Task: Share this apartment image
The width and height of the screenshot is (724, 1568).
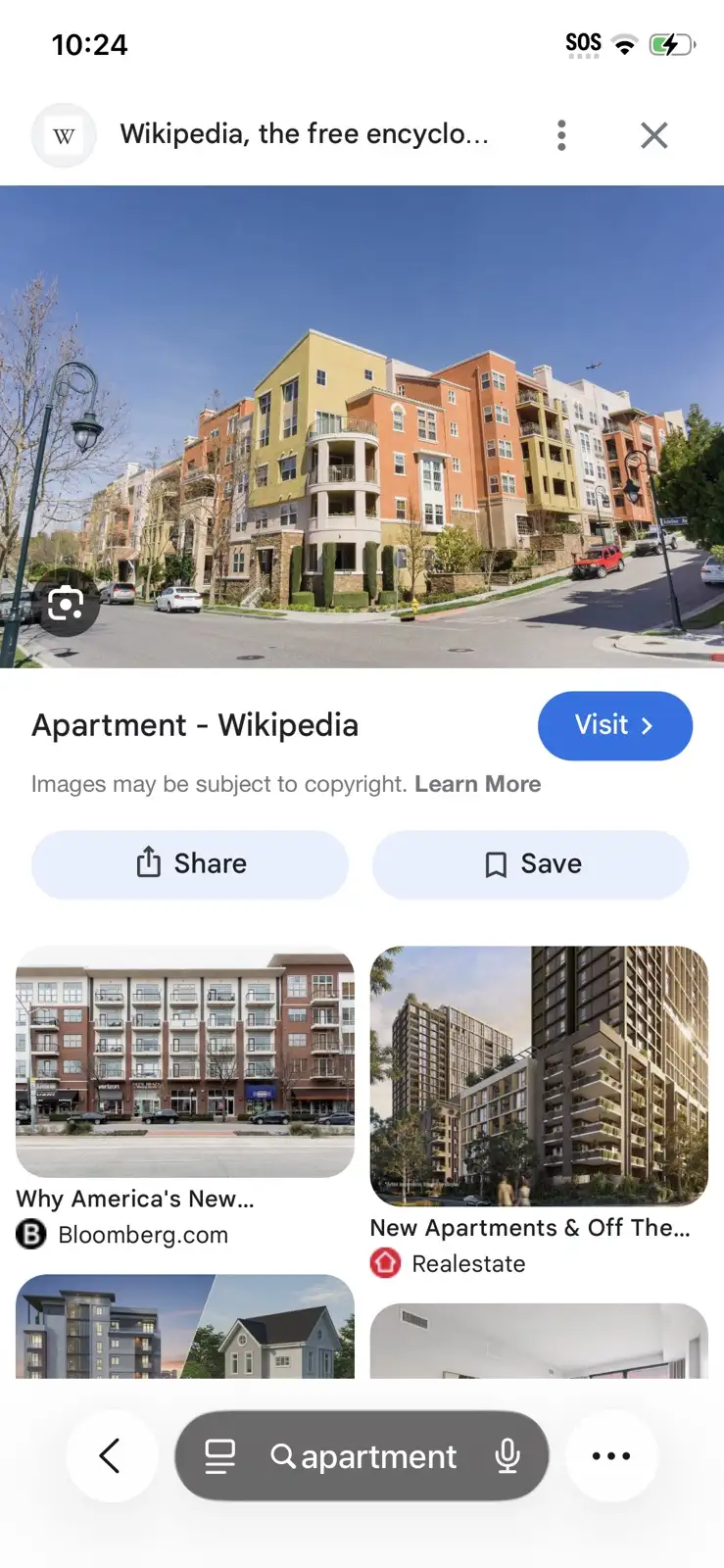Action: pyautogui.click(x=190, y=863)
